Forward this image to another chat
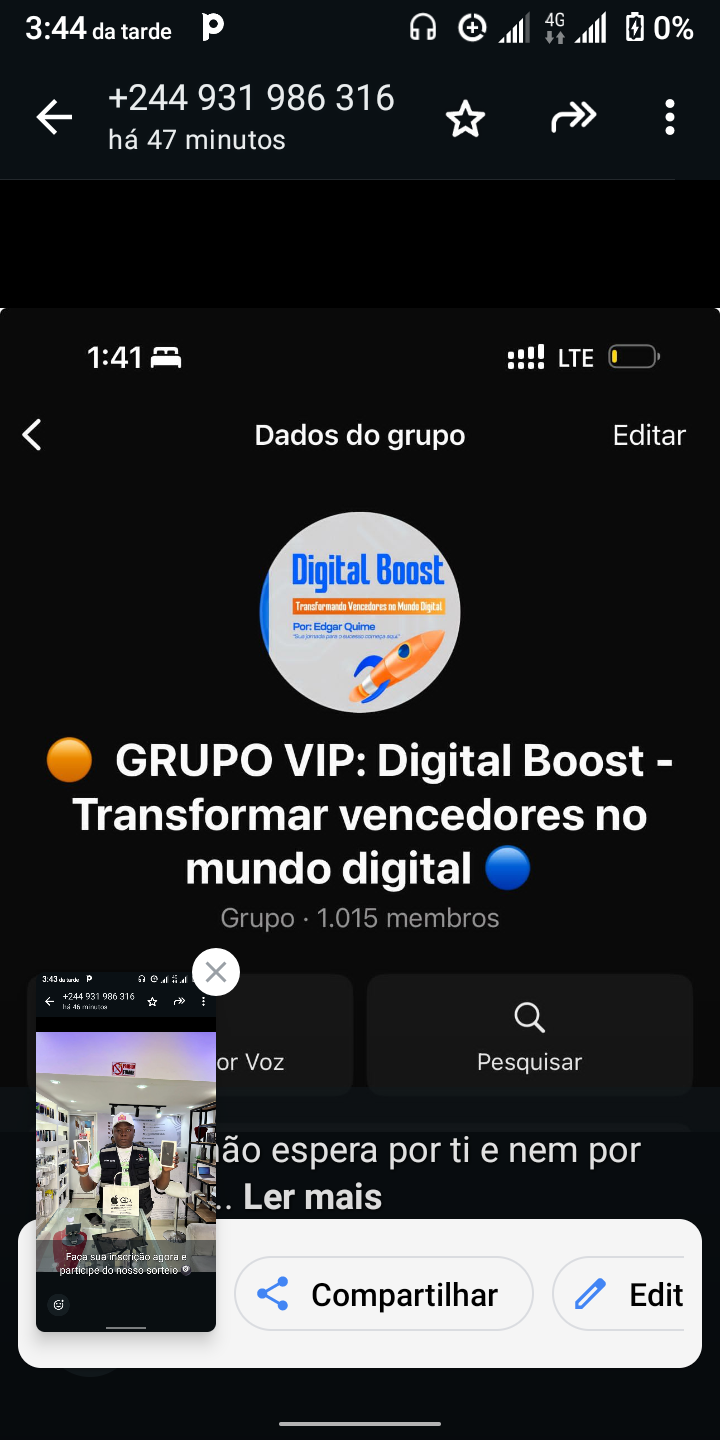 click(x=573, y=118)
